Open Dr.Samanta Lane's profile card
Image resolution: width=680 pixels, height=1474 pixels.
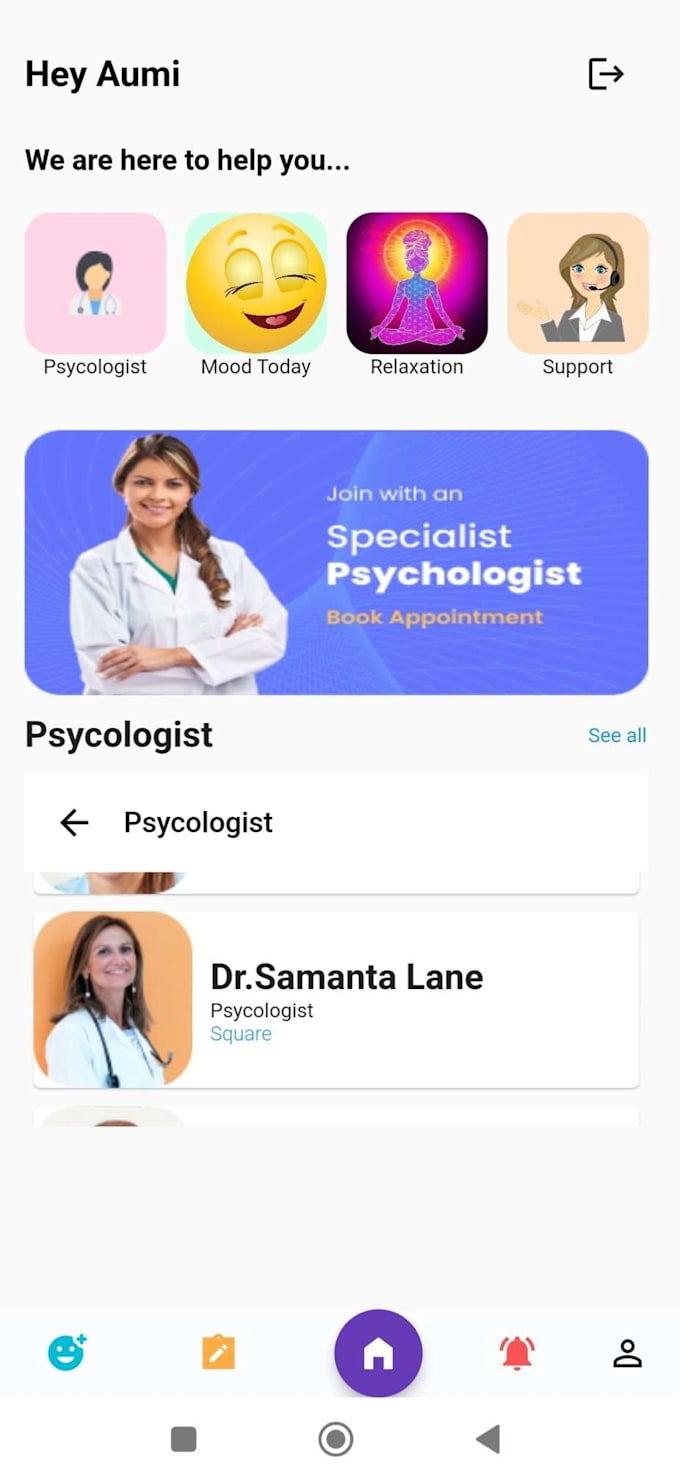click(336, 999)
